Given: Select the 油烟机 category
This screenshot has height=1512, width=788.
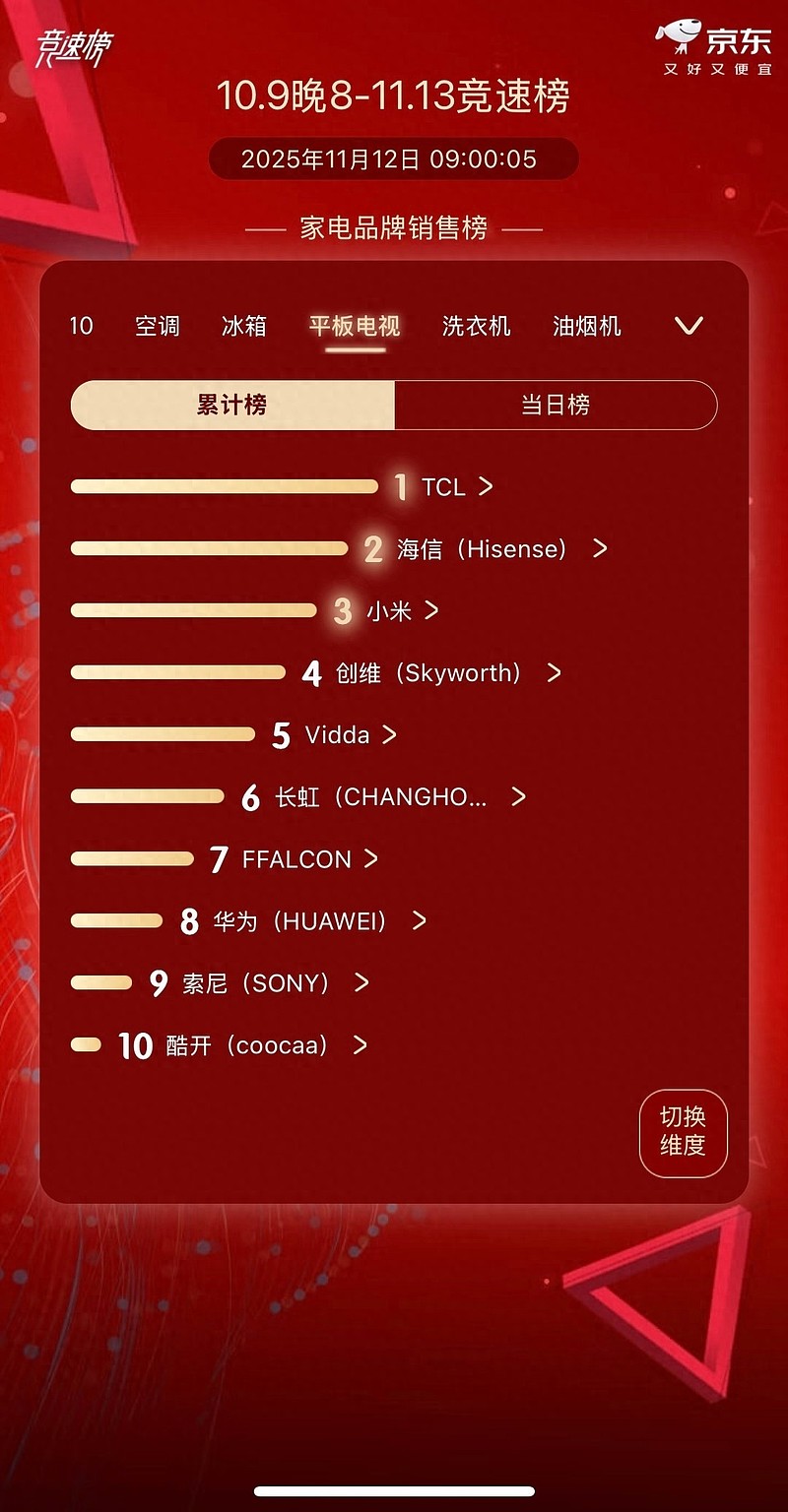Looking at the screenshot, I should [589, 326].
